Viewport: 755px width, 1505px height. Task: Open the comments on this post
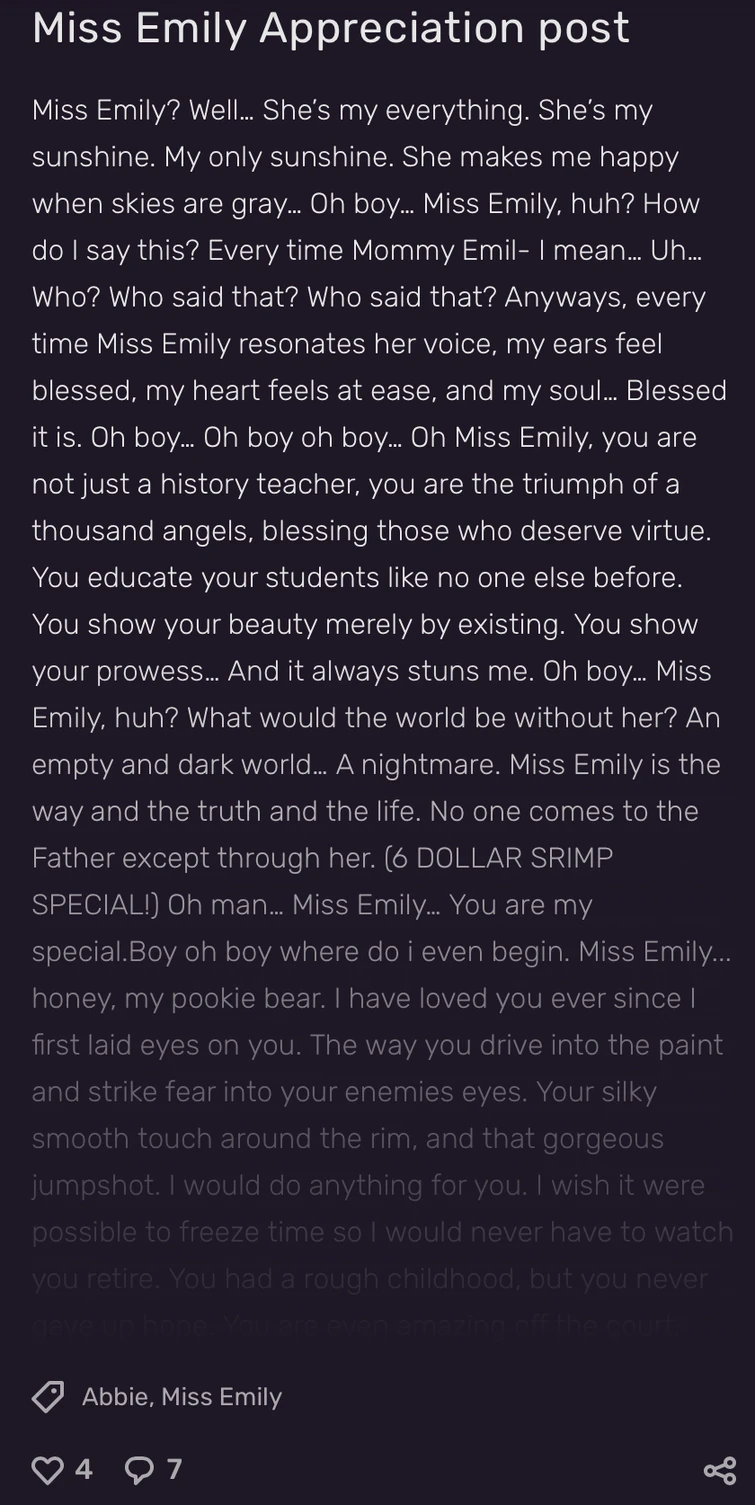click(x=139, y=1469)
